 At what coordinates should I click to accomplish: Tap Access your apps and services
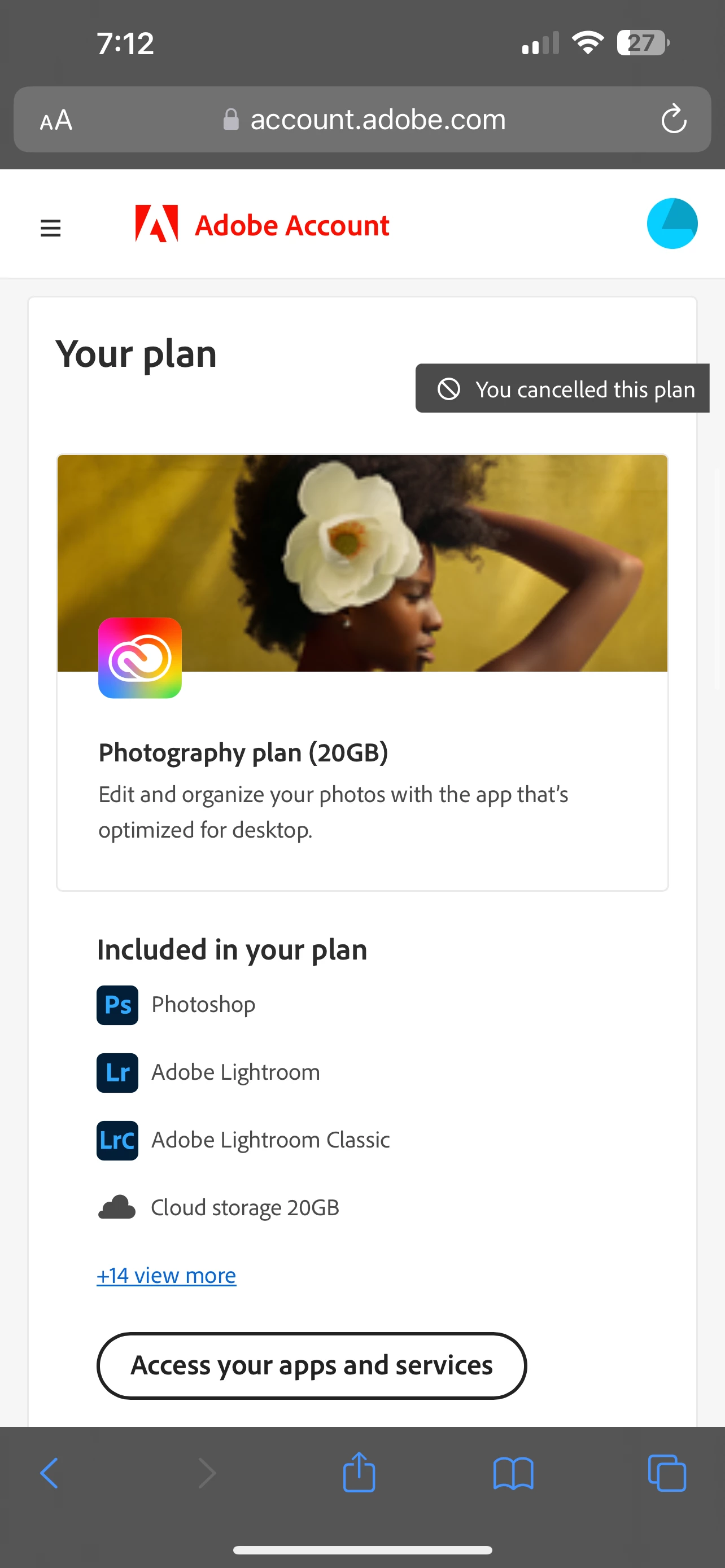click(312, 1365)
